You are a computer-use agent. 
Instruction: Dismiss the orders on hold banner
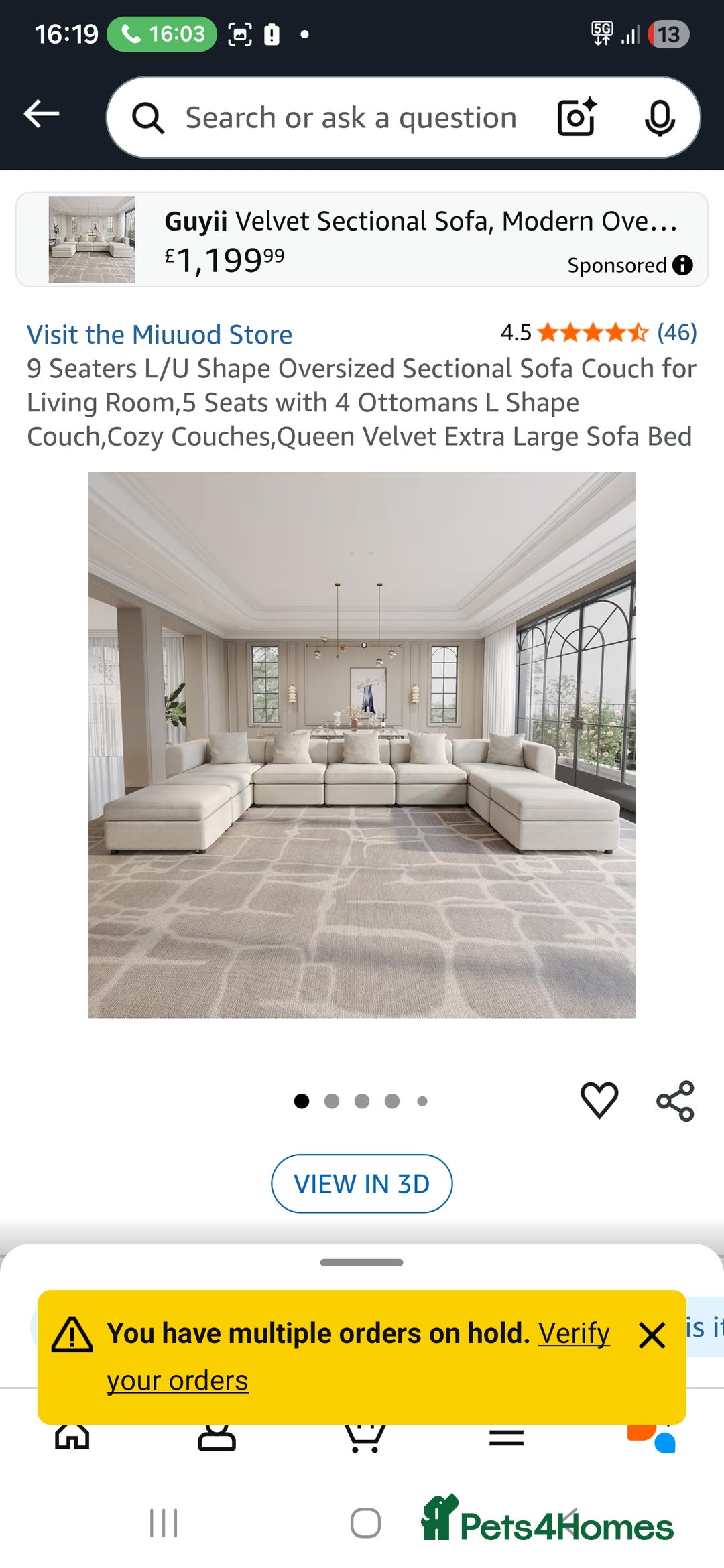click(652, 1335)
